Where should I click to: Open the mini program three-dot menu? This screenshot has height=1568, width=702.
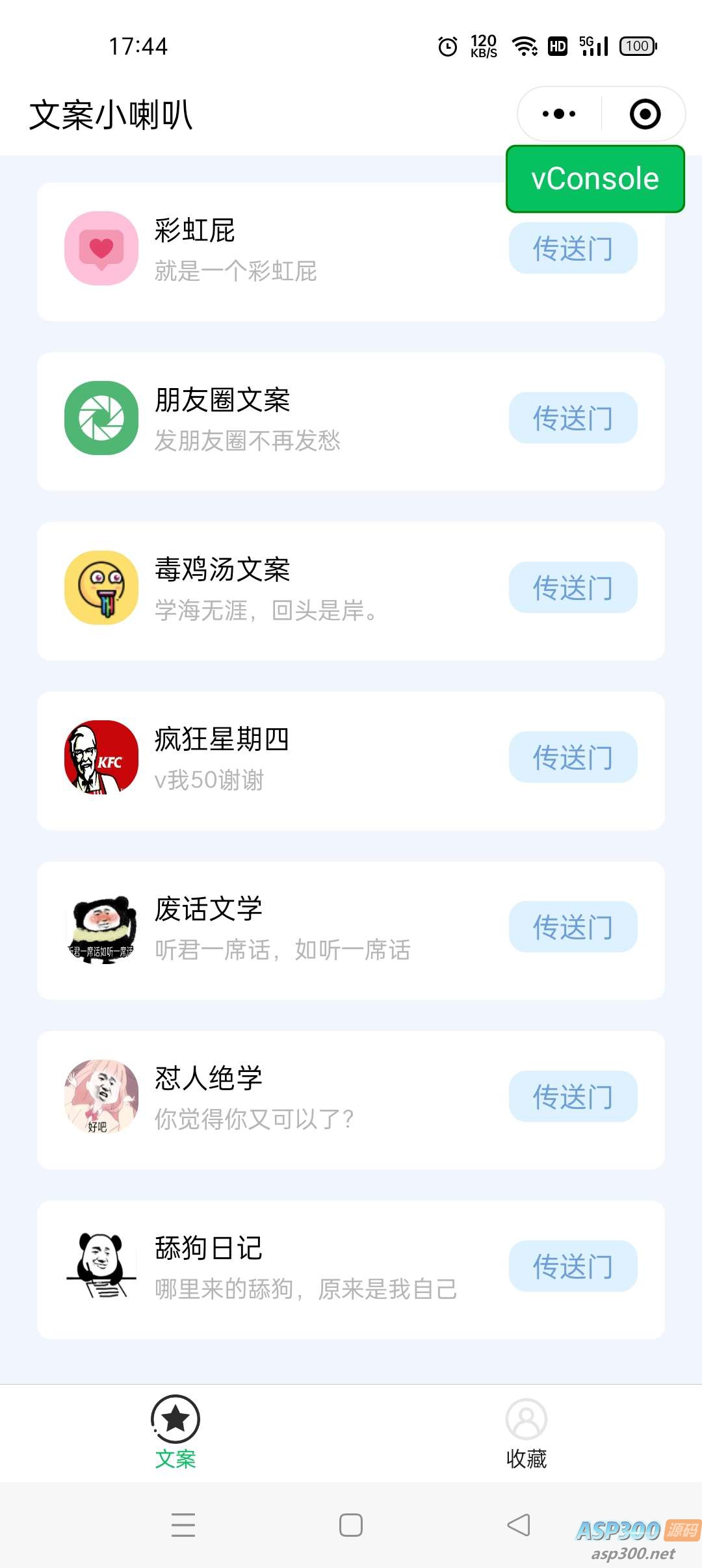[559, 114]
